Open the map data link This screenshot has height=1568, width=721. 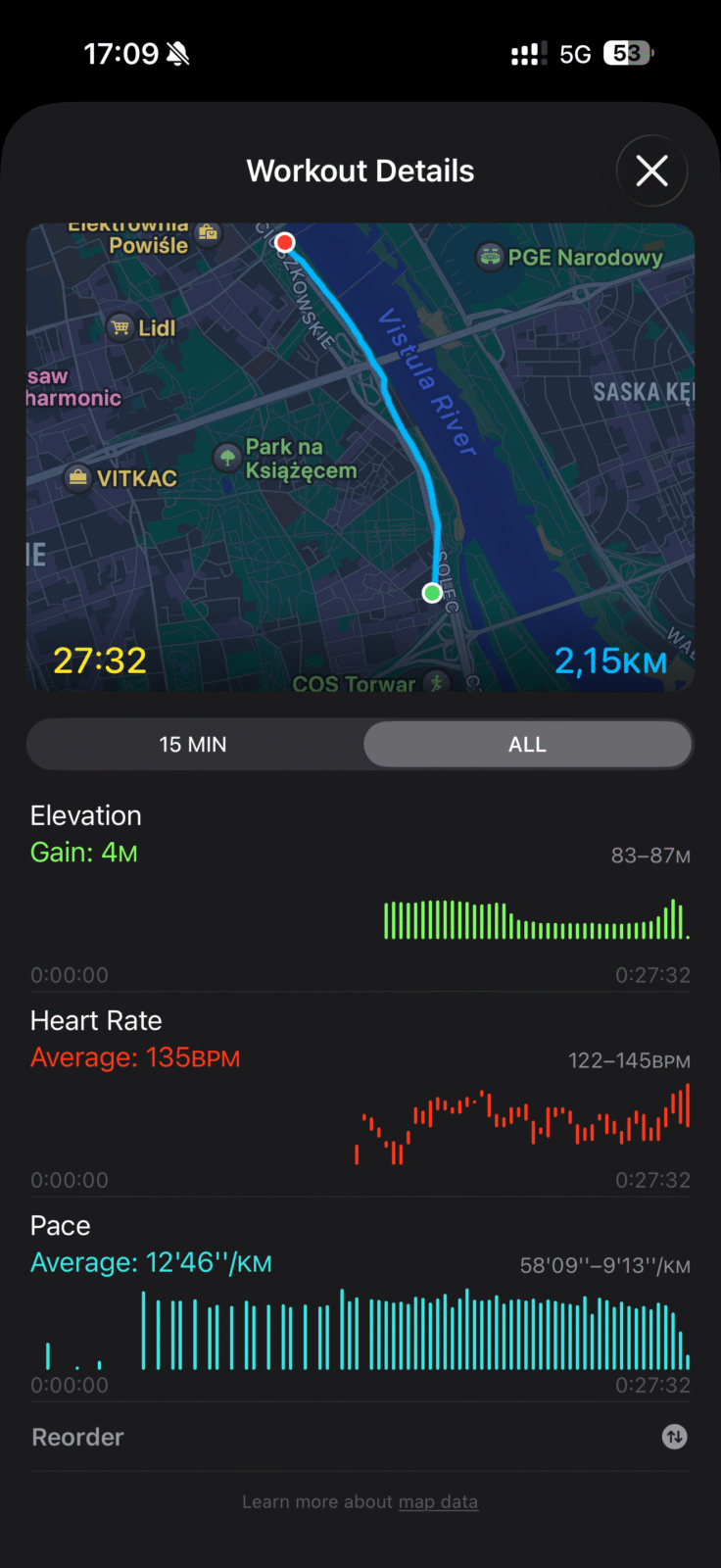point(438,1502)
